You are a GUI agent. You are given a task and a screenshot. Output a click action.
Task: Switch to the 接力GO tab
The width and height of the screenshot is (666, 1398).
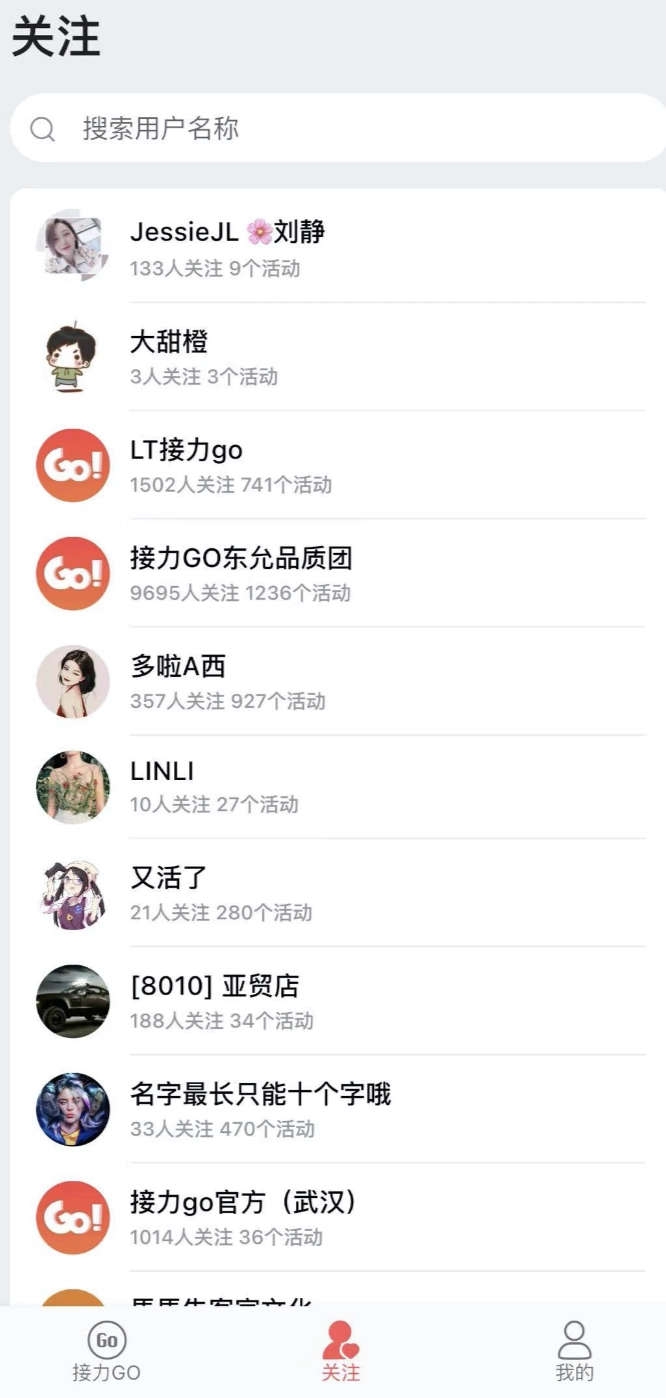(x=106, y=1352)
